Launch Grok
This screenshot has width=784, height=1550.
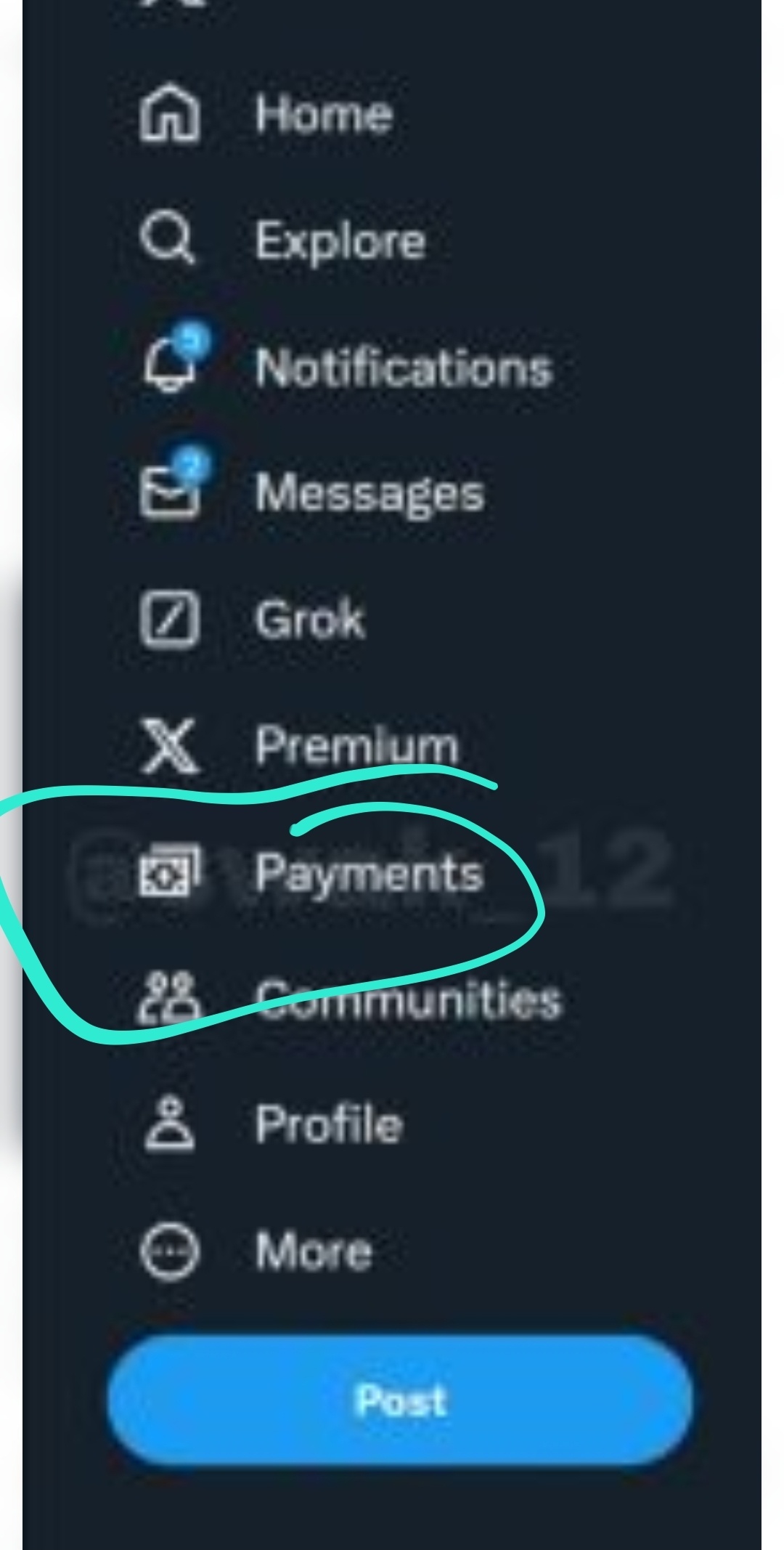pos(252,619)
